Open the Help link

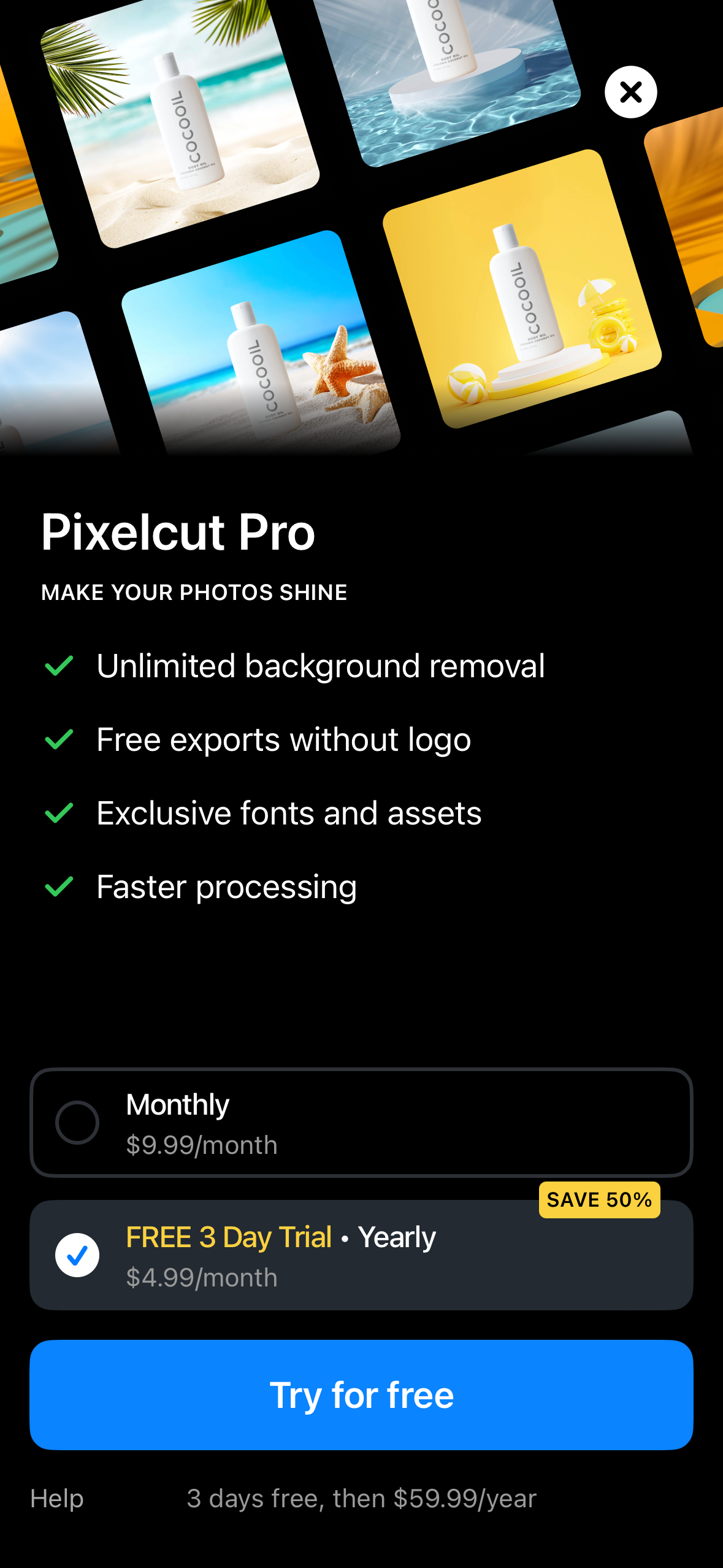click(x=57, y=1499)
